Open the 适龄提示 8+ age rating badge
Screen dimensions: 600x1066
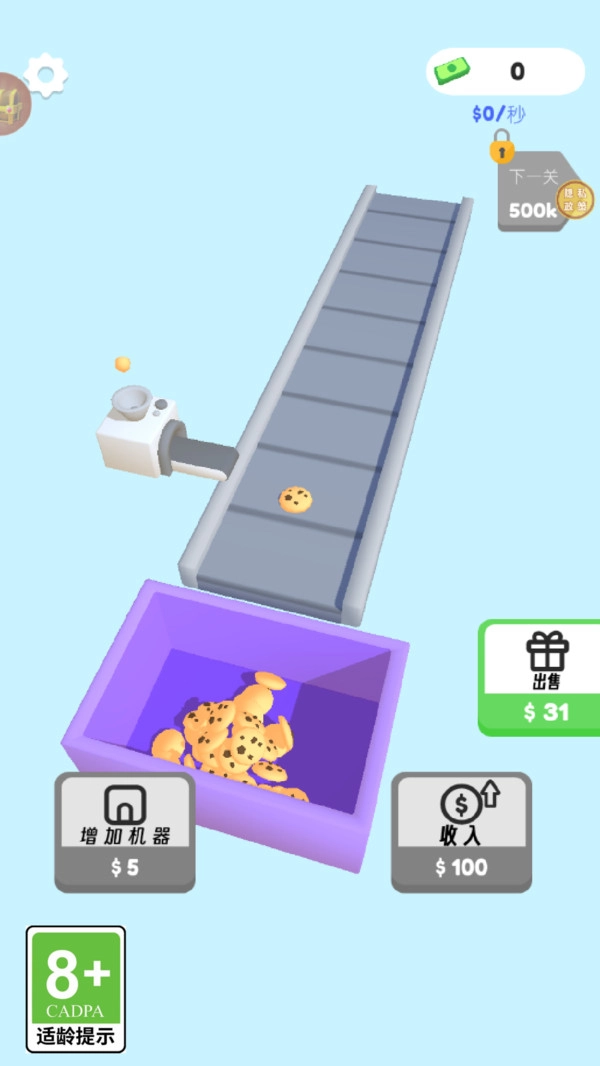76,988
